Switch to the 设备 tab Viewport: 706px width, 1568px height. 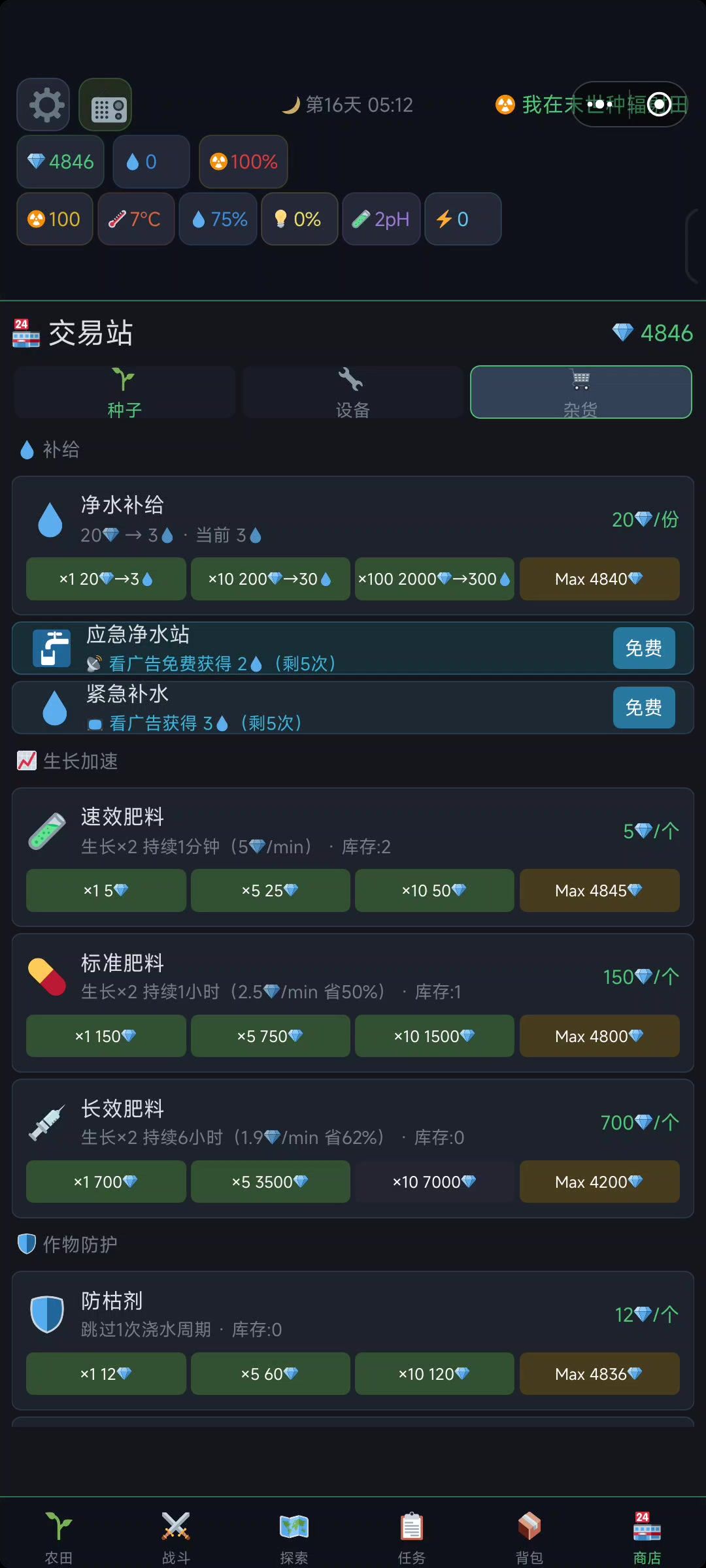352,392
